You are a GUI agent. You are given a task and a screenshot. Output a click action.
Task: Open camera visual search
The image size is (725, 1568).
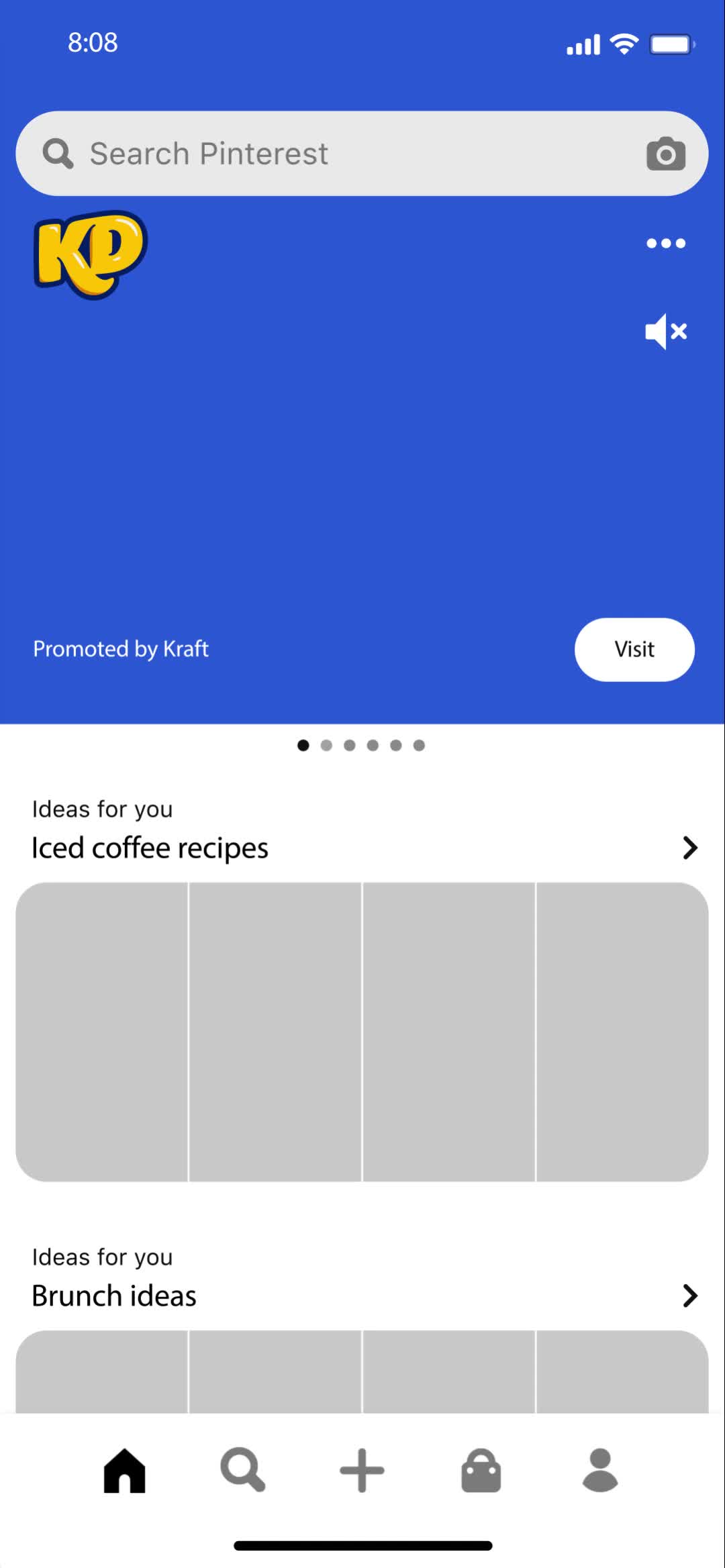[x=665, y=154]
